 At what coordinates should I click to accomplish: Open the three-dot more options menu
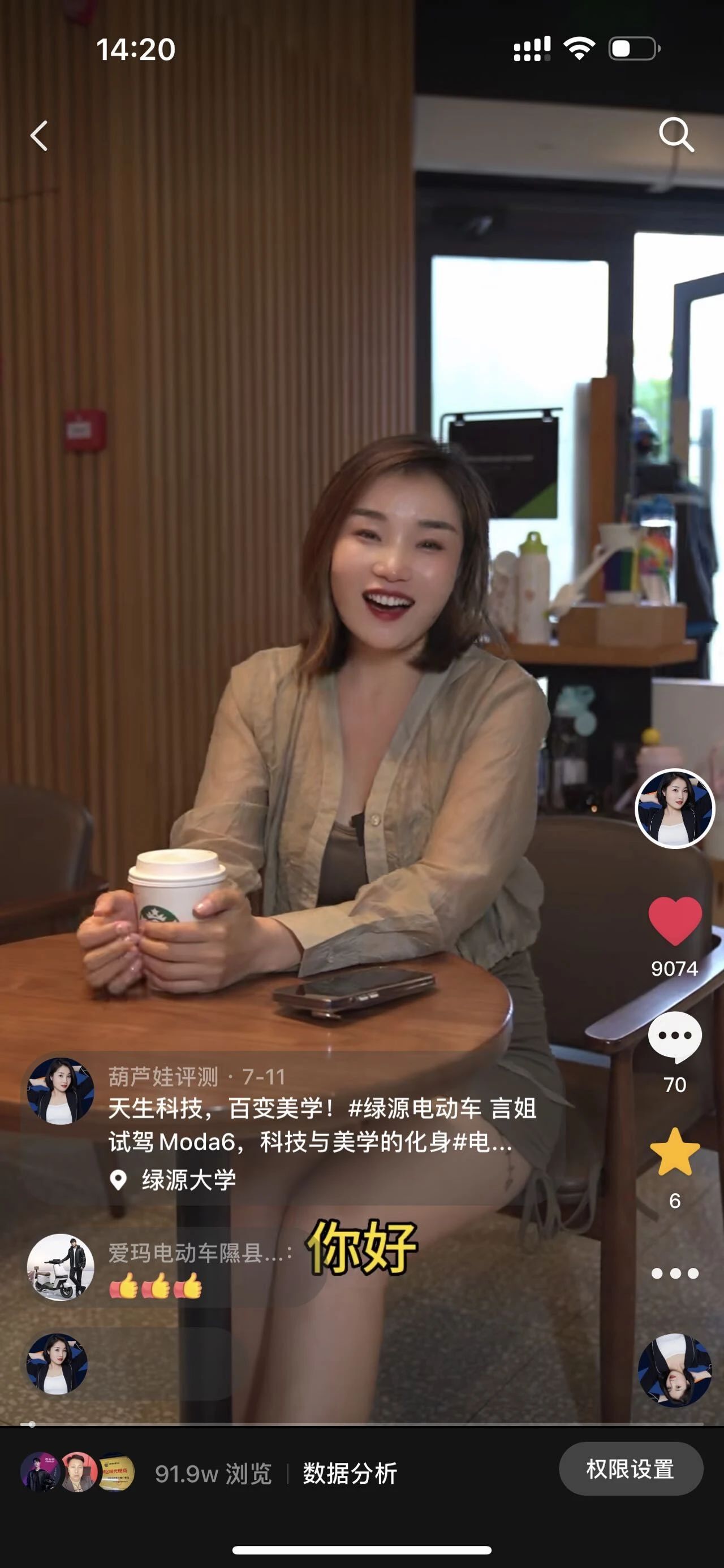pos(675,1274)
